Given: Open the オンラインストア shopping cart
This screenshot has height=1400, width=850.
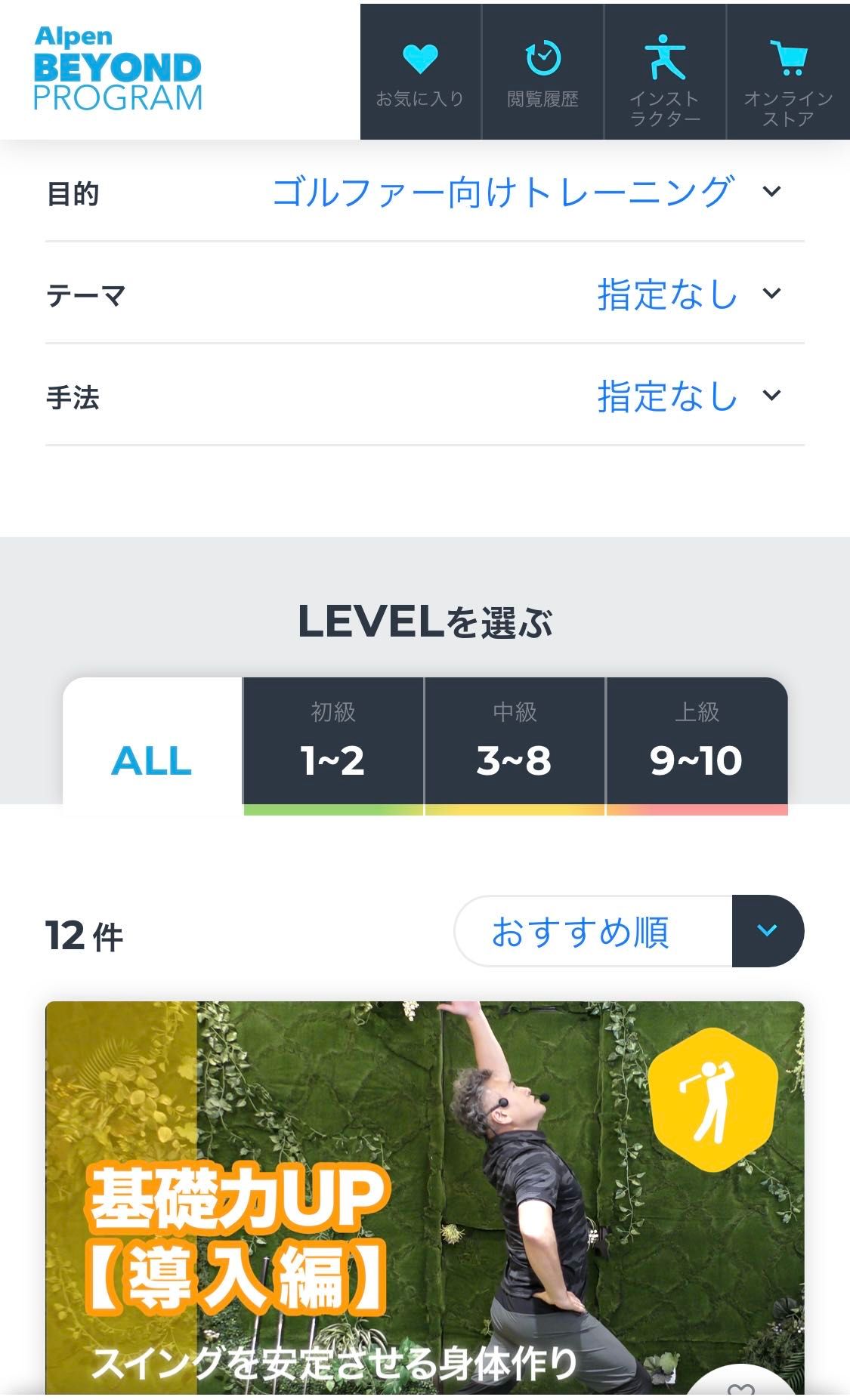Looking at the screenshot, I should tap(788, 72).
